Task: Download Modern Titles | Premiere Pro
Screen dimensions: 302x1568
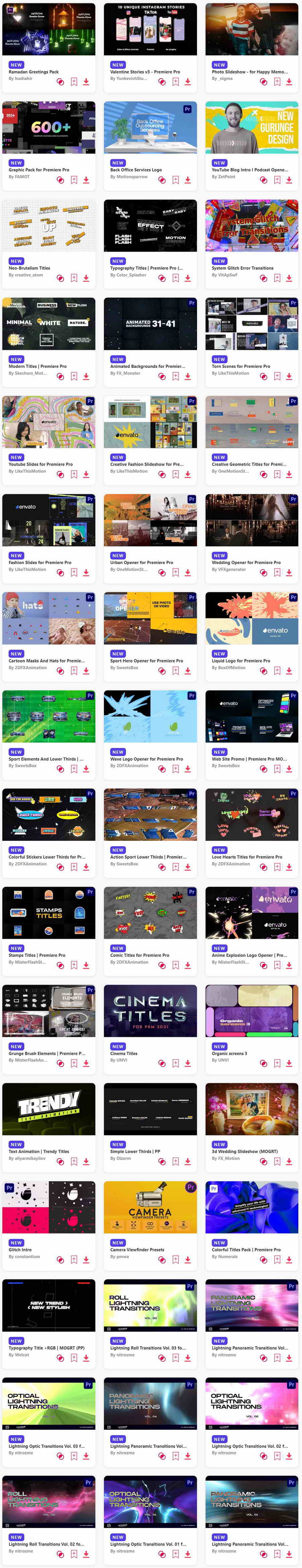Action: (x=86, y=376)
